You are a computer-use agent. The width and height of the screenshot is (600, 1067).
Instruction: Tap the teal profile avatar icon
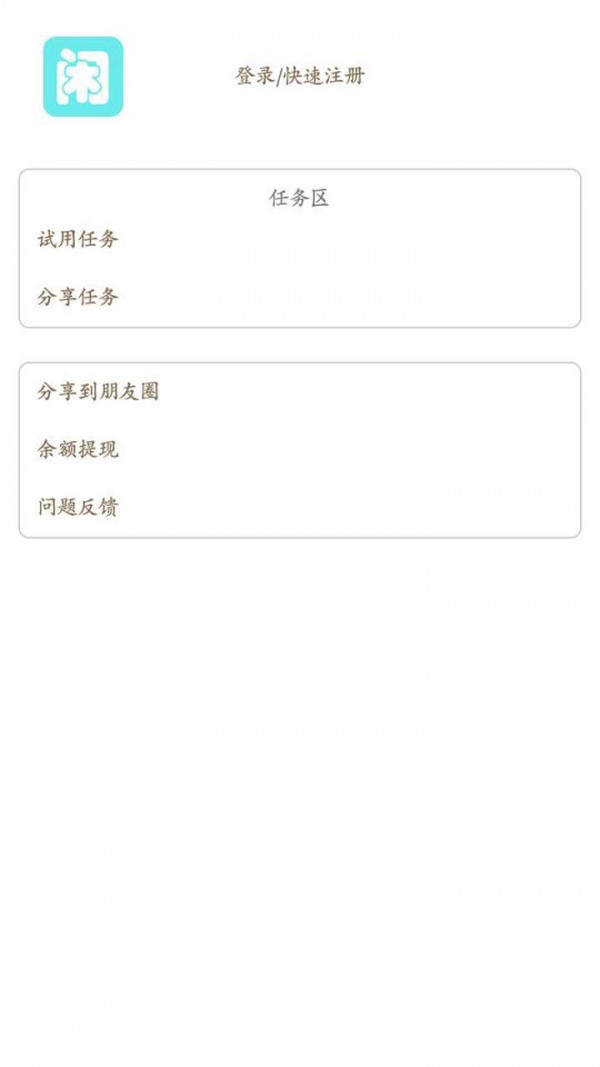[x=83, y=76]
